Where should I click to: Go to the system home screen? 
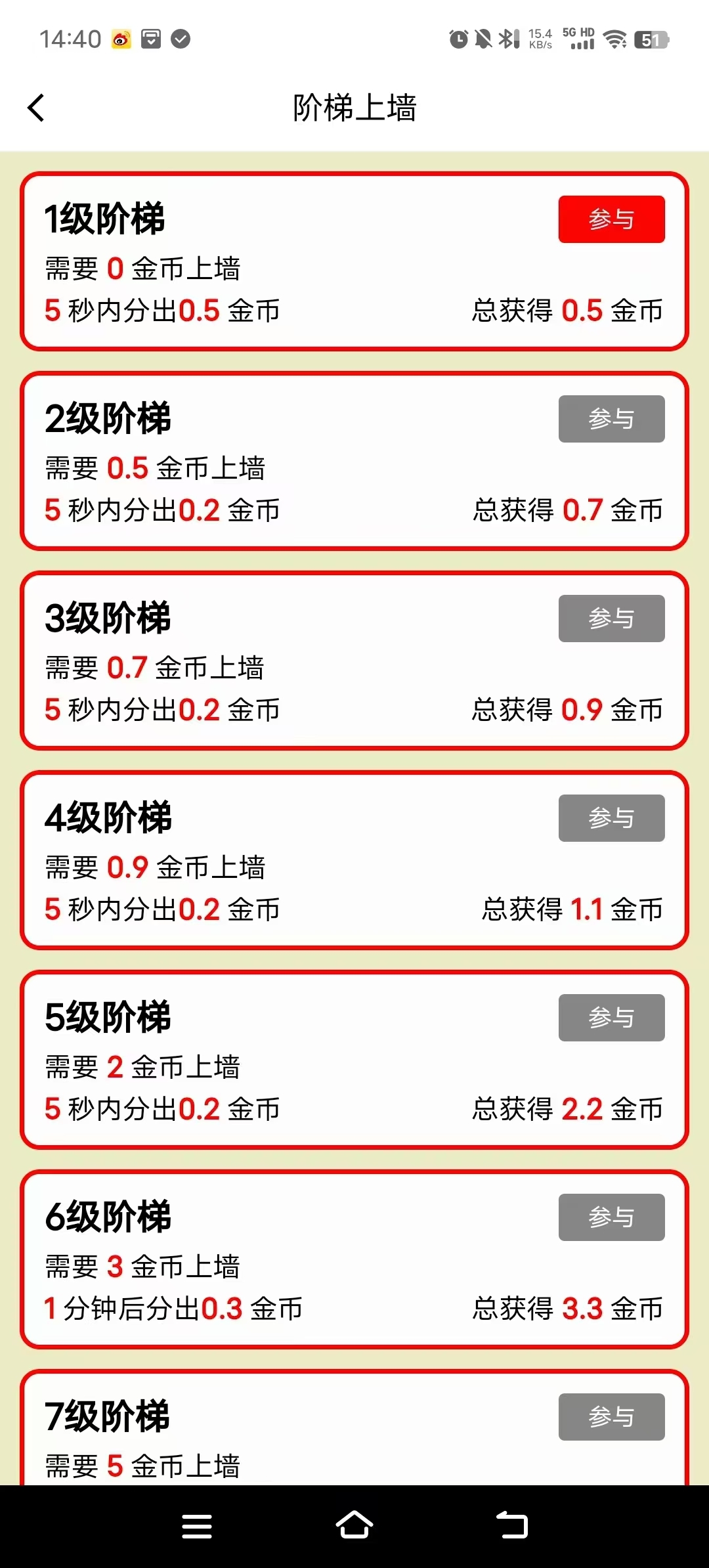coord(354,1526)
